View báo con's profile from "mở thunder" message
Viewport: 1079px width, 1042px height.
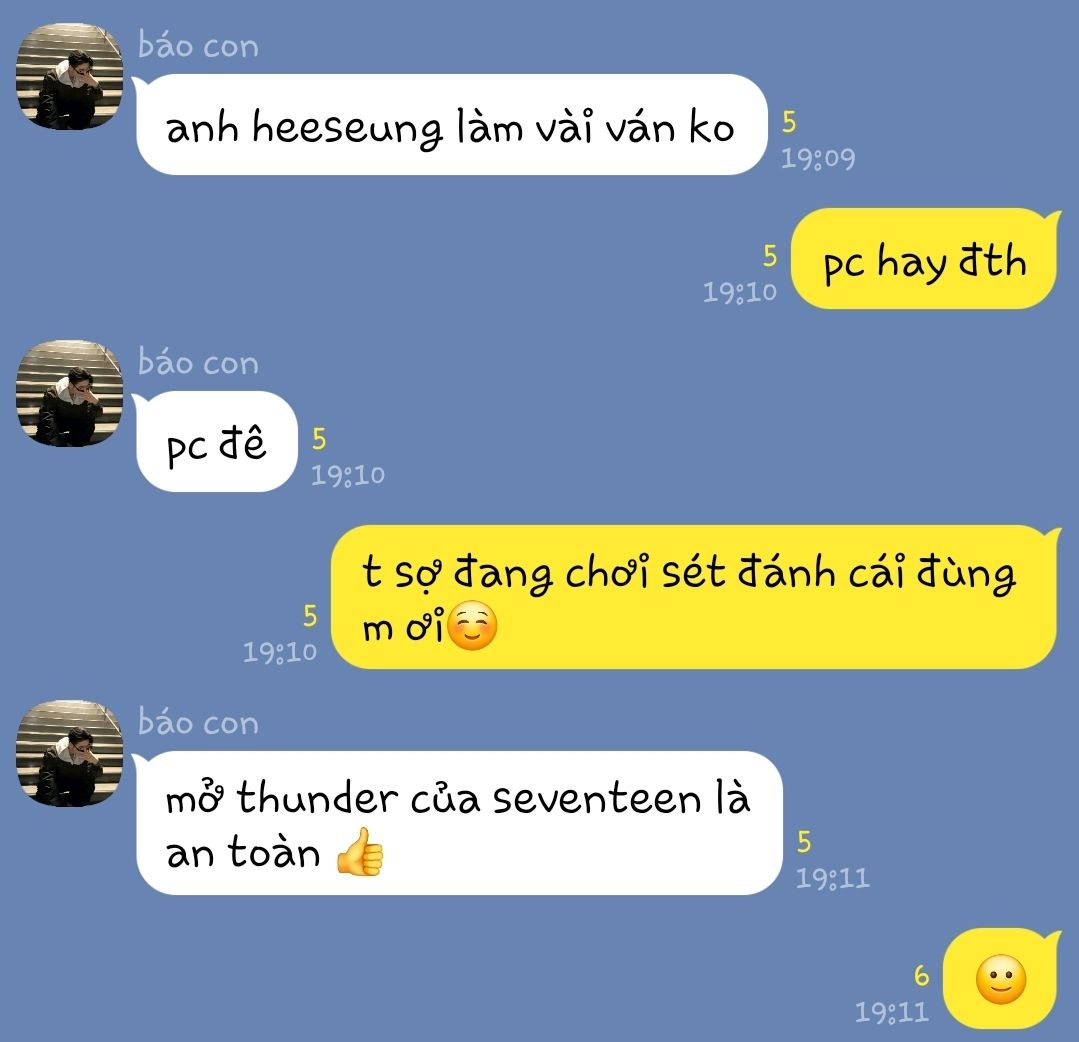70,753
